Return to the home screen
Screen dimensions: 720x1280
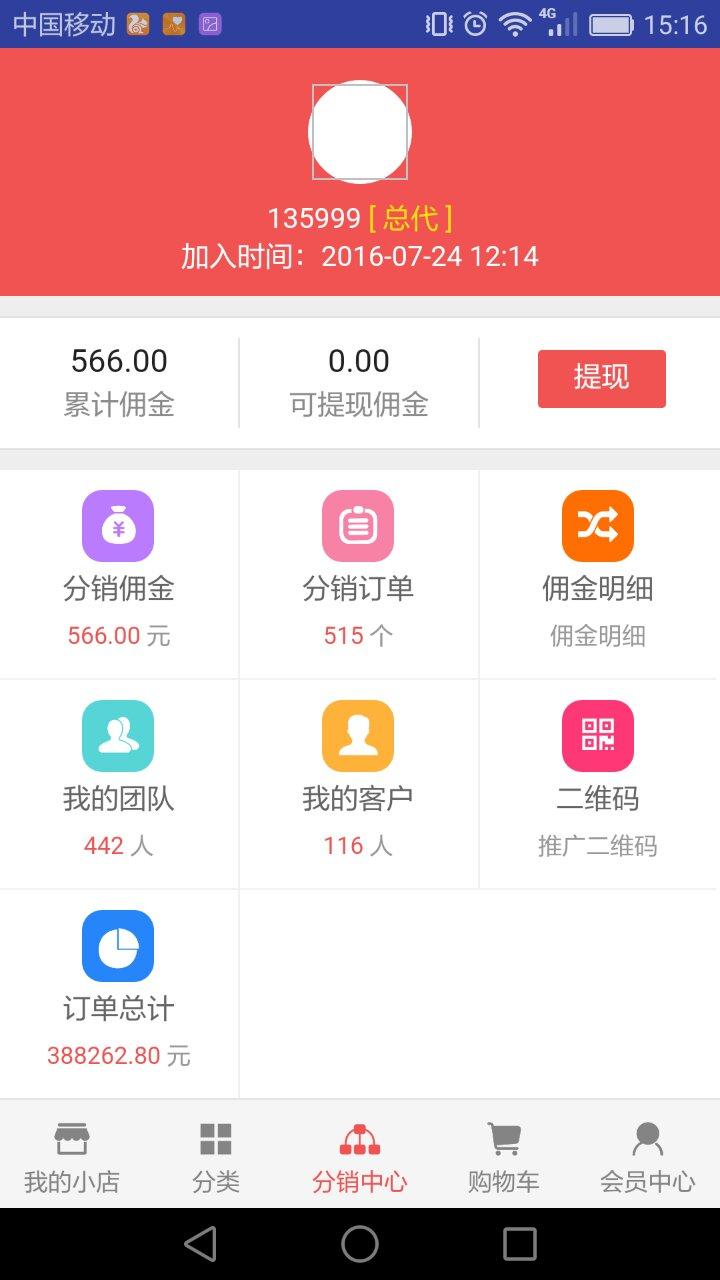(x=360, y=1244)
